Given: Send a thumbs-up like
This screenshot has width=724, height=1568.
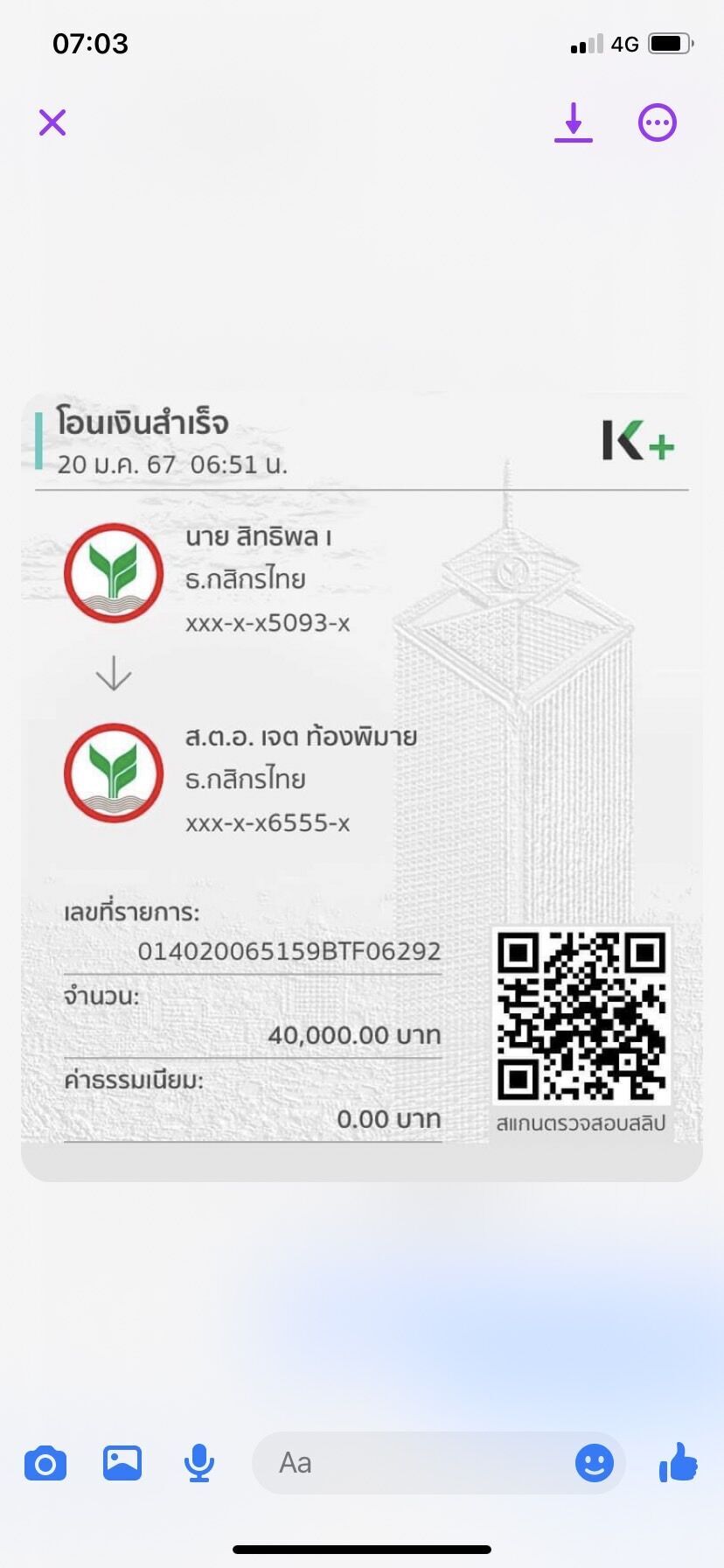Looking at the screenshot, I should pos(679,1462).
